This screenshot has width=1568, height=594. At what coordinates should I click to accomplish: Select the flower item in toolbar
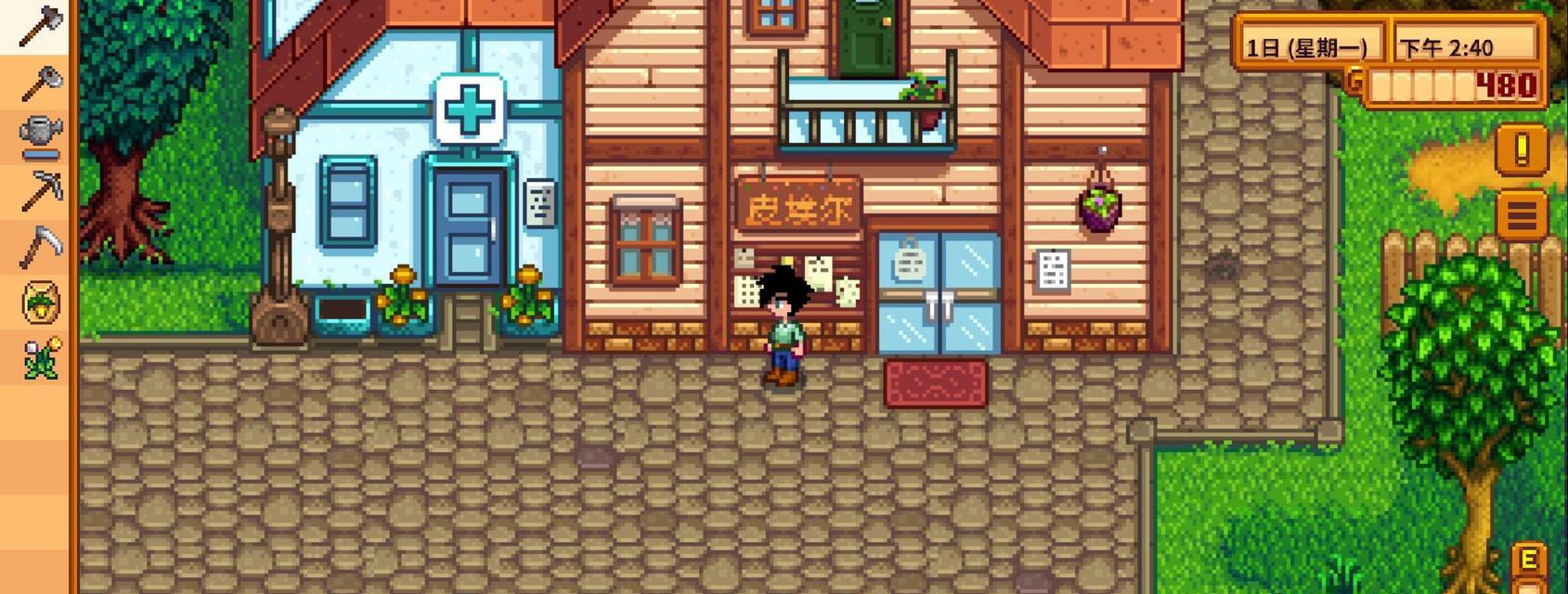tap(39, 358)
